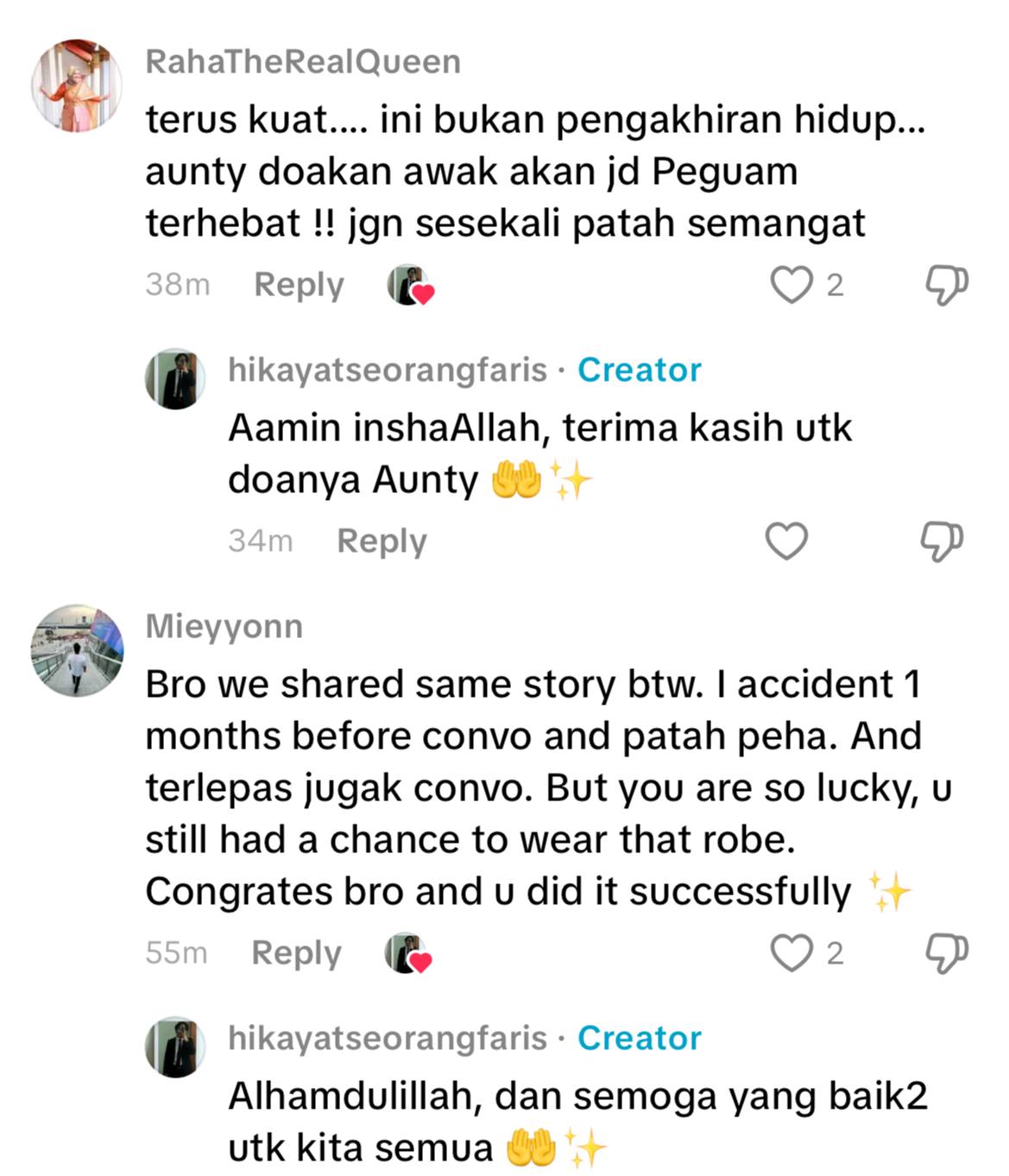This screenshot has height=1176, width=1009.
Task: Dislike RahaTheRealQueen's comment
Action: (x=946, y=285)
